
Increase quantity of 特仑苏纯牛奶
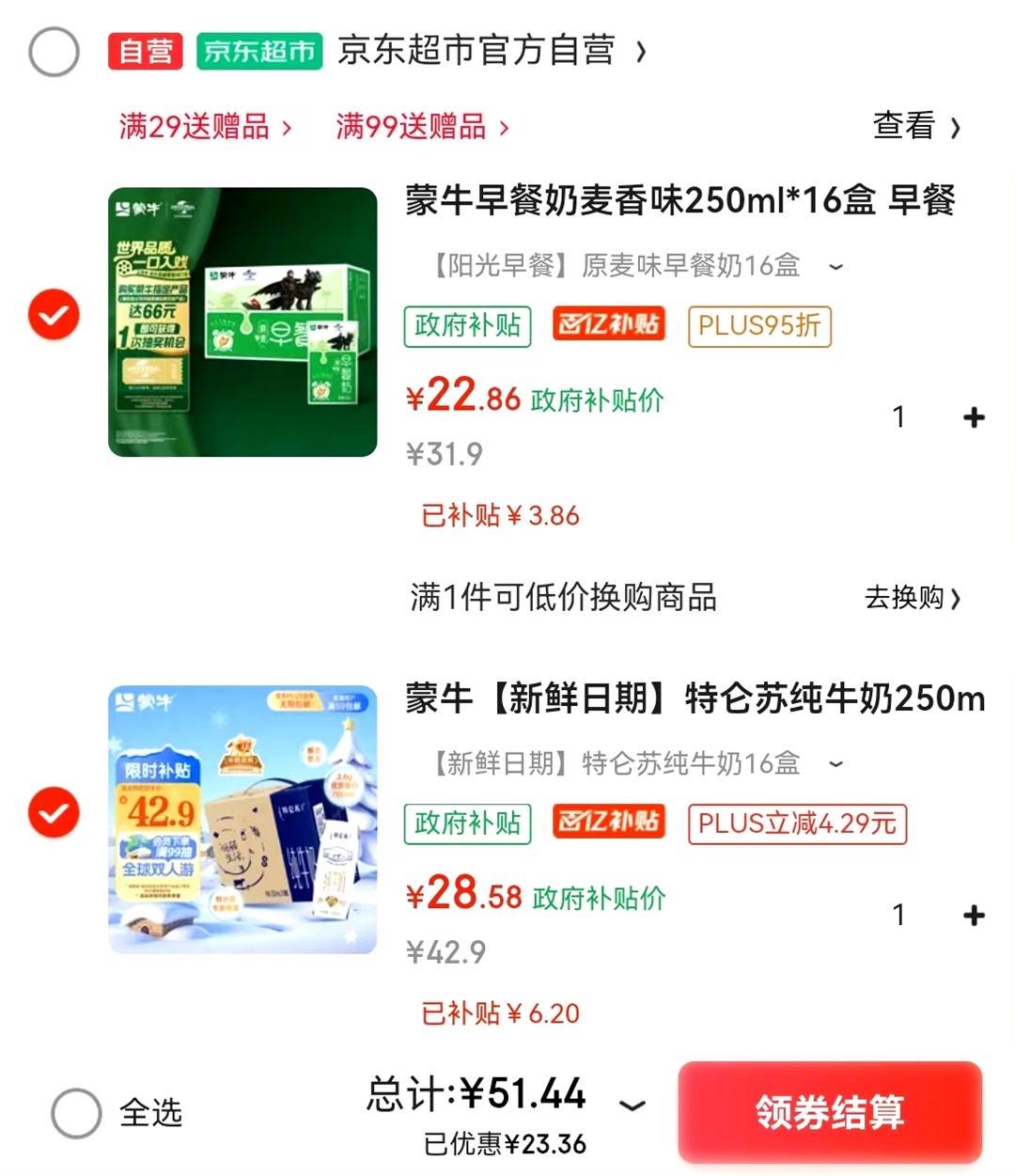tap(974, 915)
